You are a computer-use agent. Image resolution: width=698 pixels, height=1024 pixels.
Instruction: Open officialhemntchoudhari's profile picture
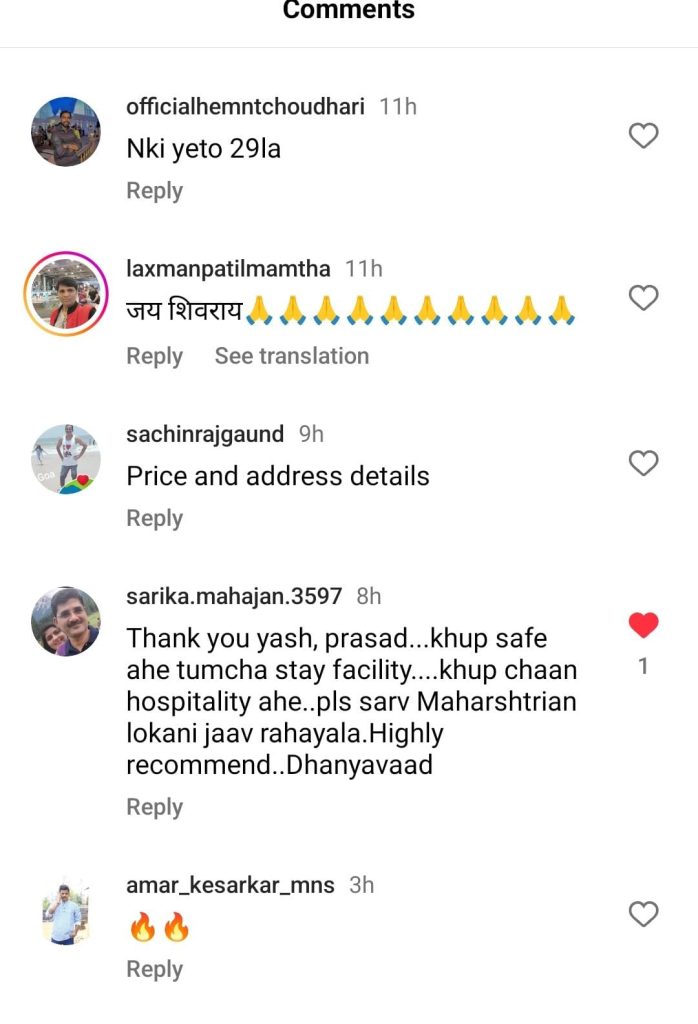pos(66,131)
